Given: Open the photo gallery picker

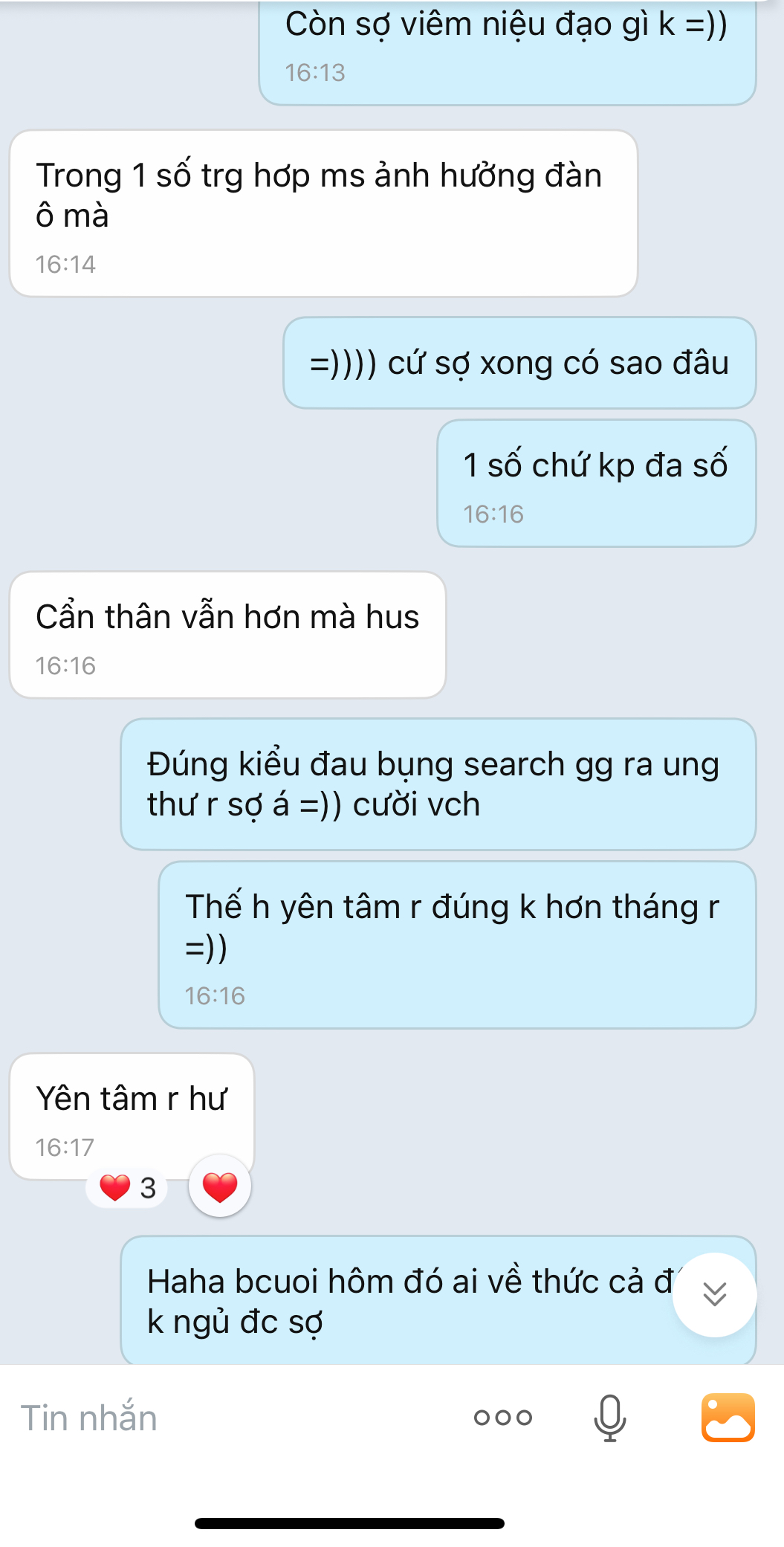Looking at the screenshot, I should [x=728, y=1418].
